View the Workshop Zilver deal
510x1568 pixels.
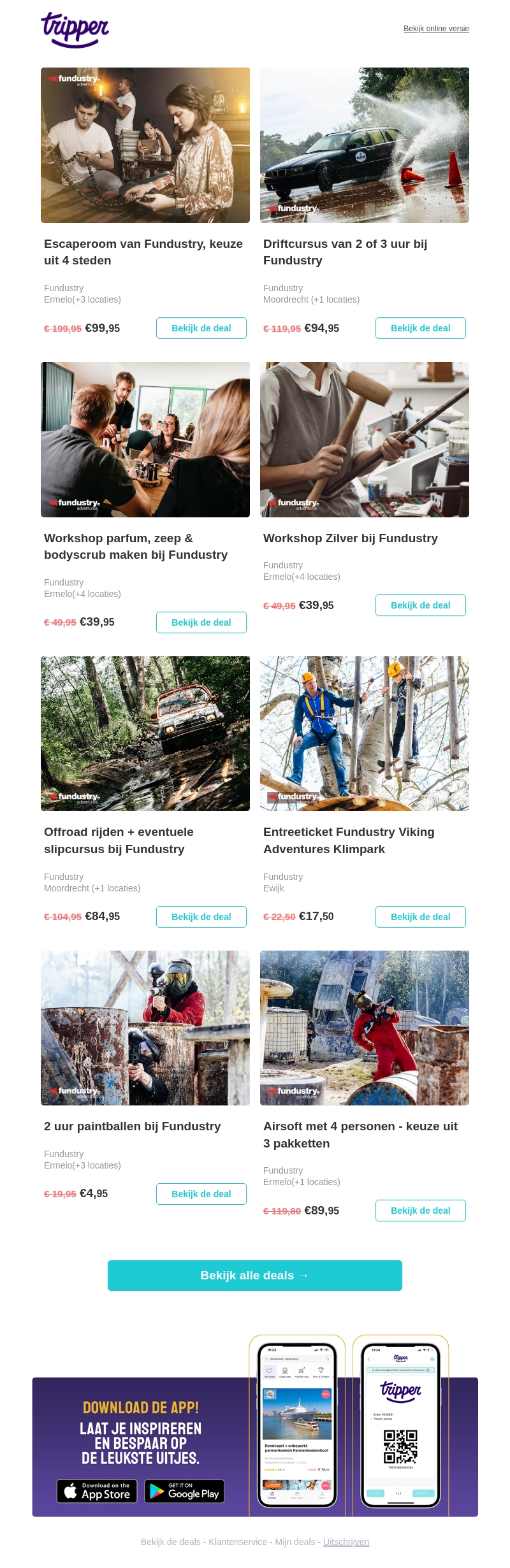click(420, 605)
